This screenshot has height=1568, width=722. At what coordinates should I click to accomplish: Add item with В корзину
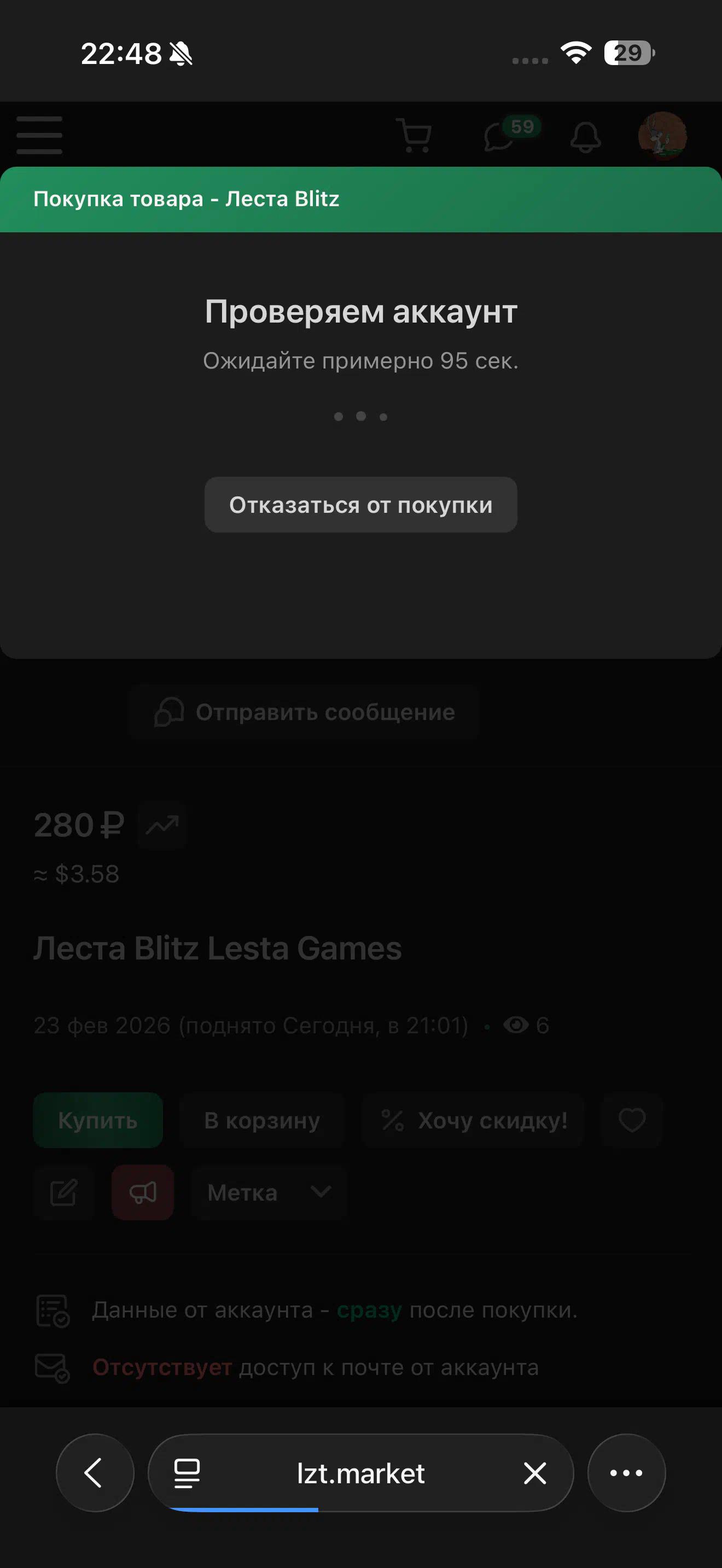pyautogui.click(x=262, y=1120)
